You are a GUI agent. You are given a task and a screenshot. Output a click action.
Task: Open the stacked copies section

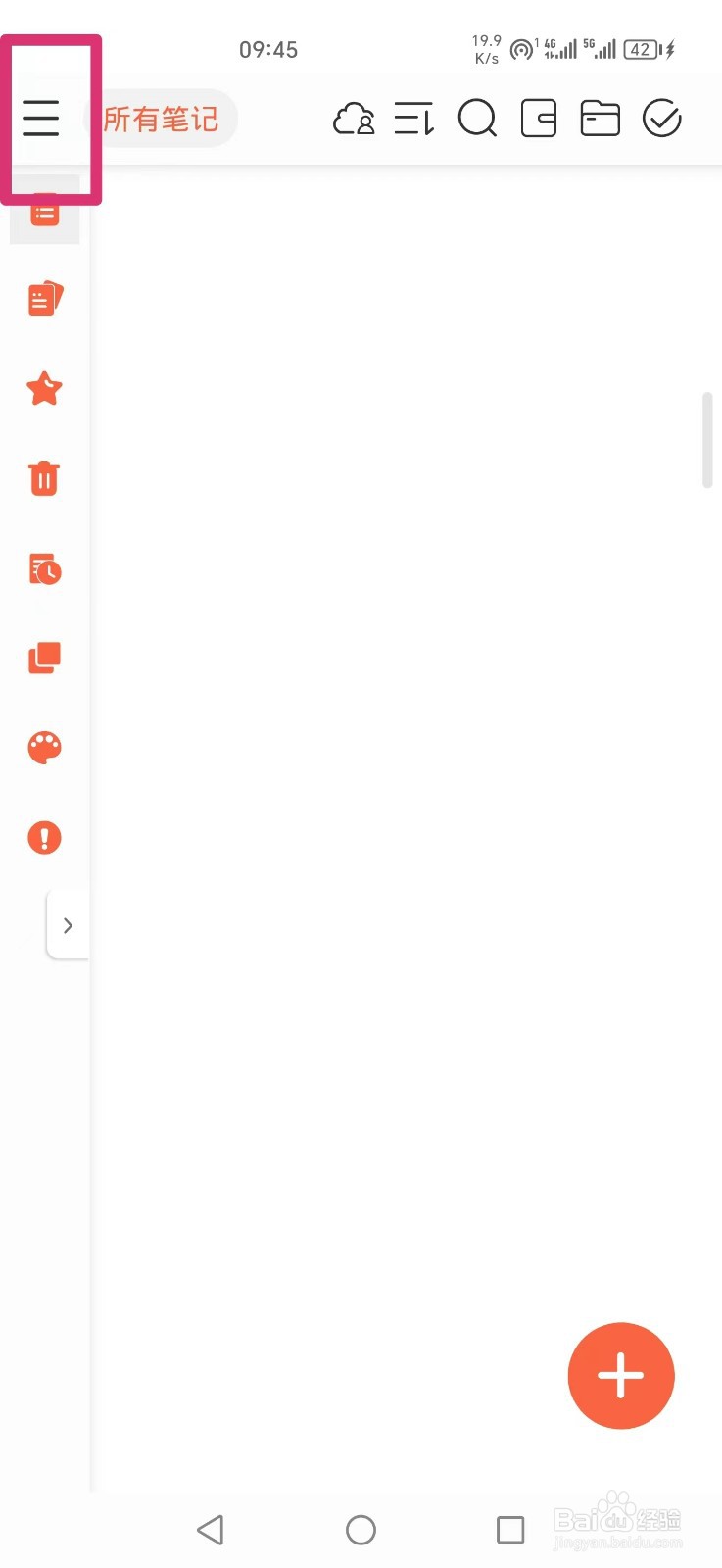[x=43, y=657]
